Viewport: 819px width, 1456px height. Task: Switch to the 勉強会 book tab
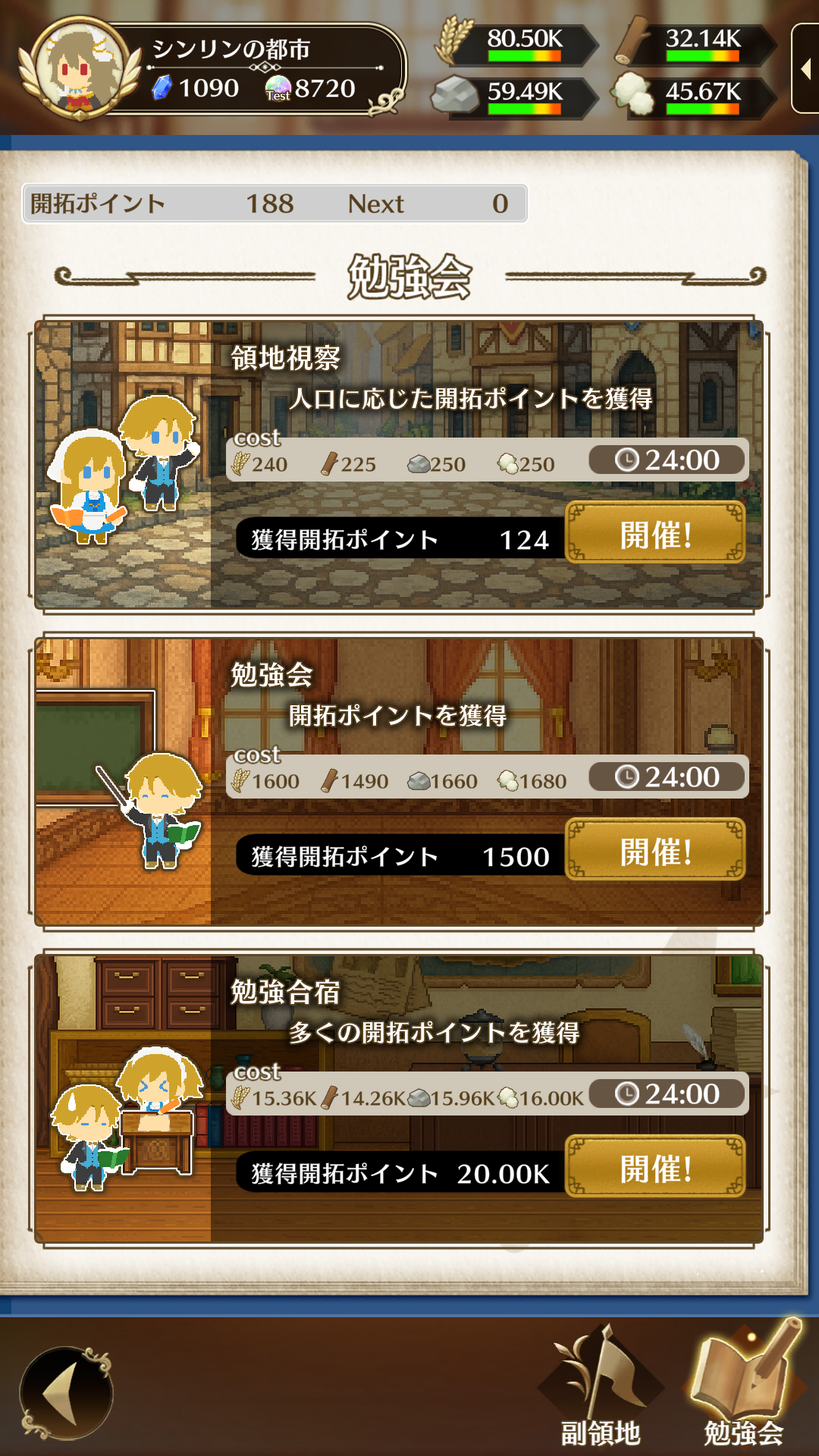point(743,1388)
